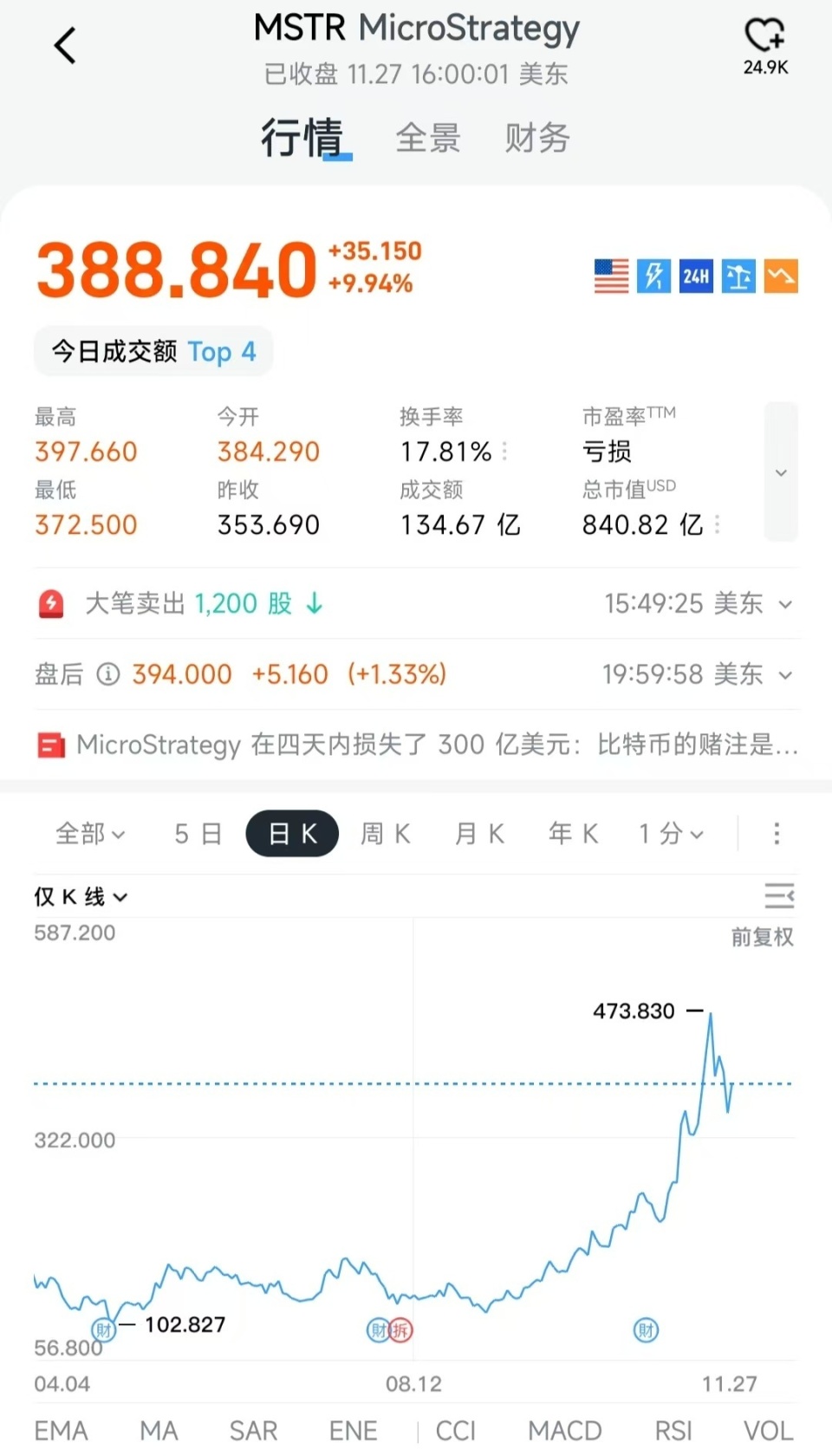Click the scale comparison icon
832x1456 pixels.
pos(738,276)
